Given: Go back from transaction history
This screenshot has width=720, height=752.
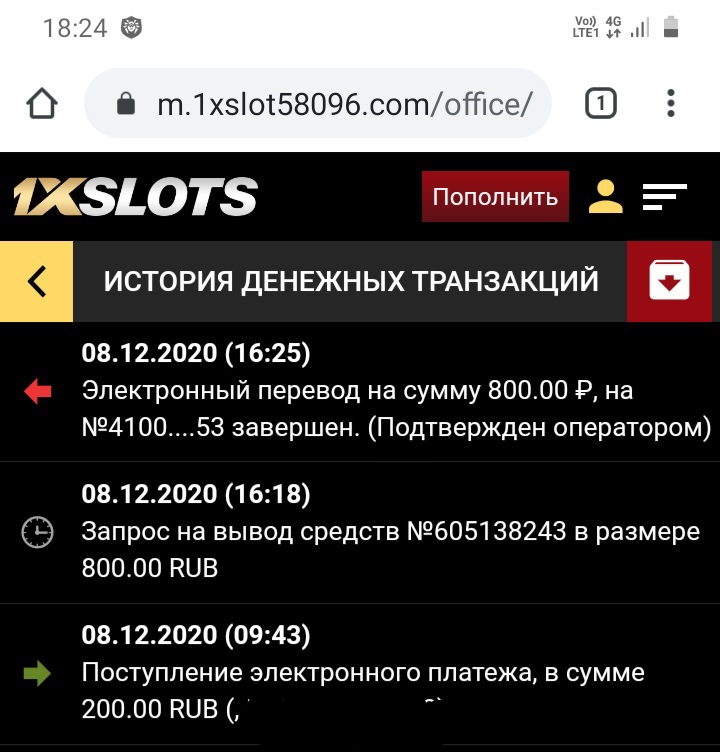Looking at the screenshot, I should click(37, 282).
